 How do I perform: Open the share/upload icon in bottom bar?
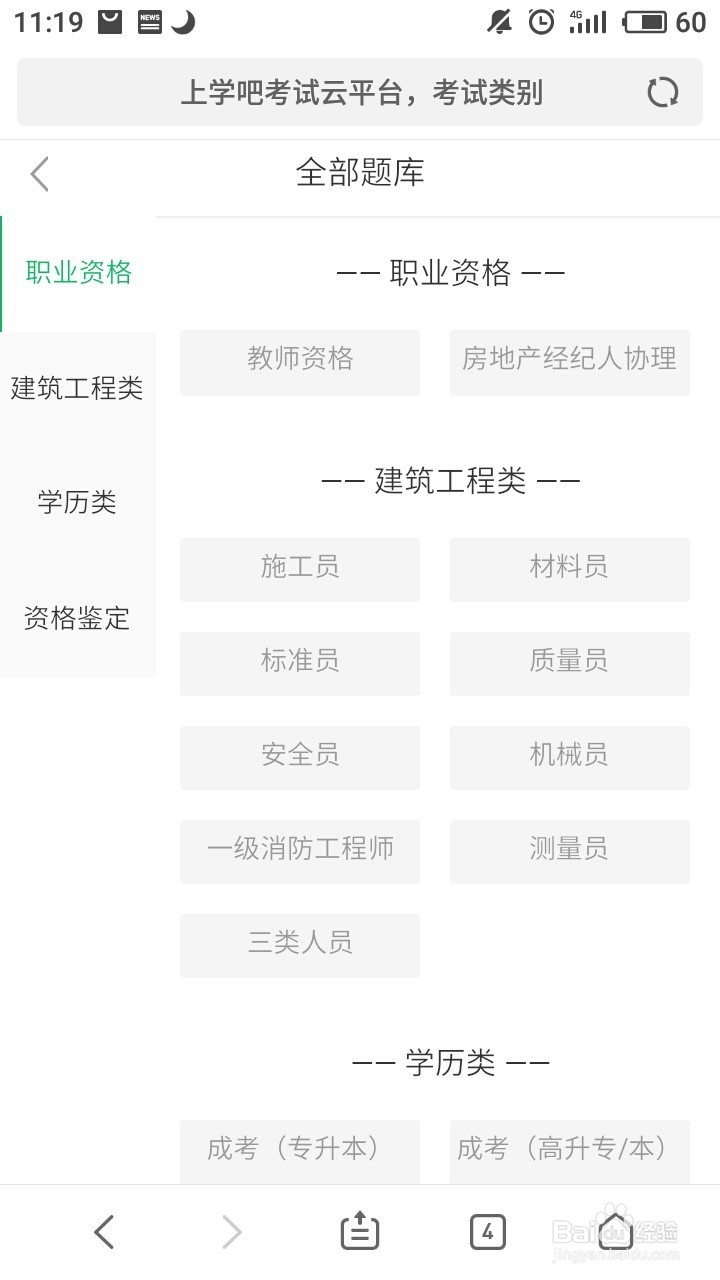(x=361, y=1231)
